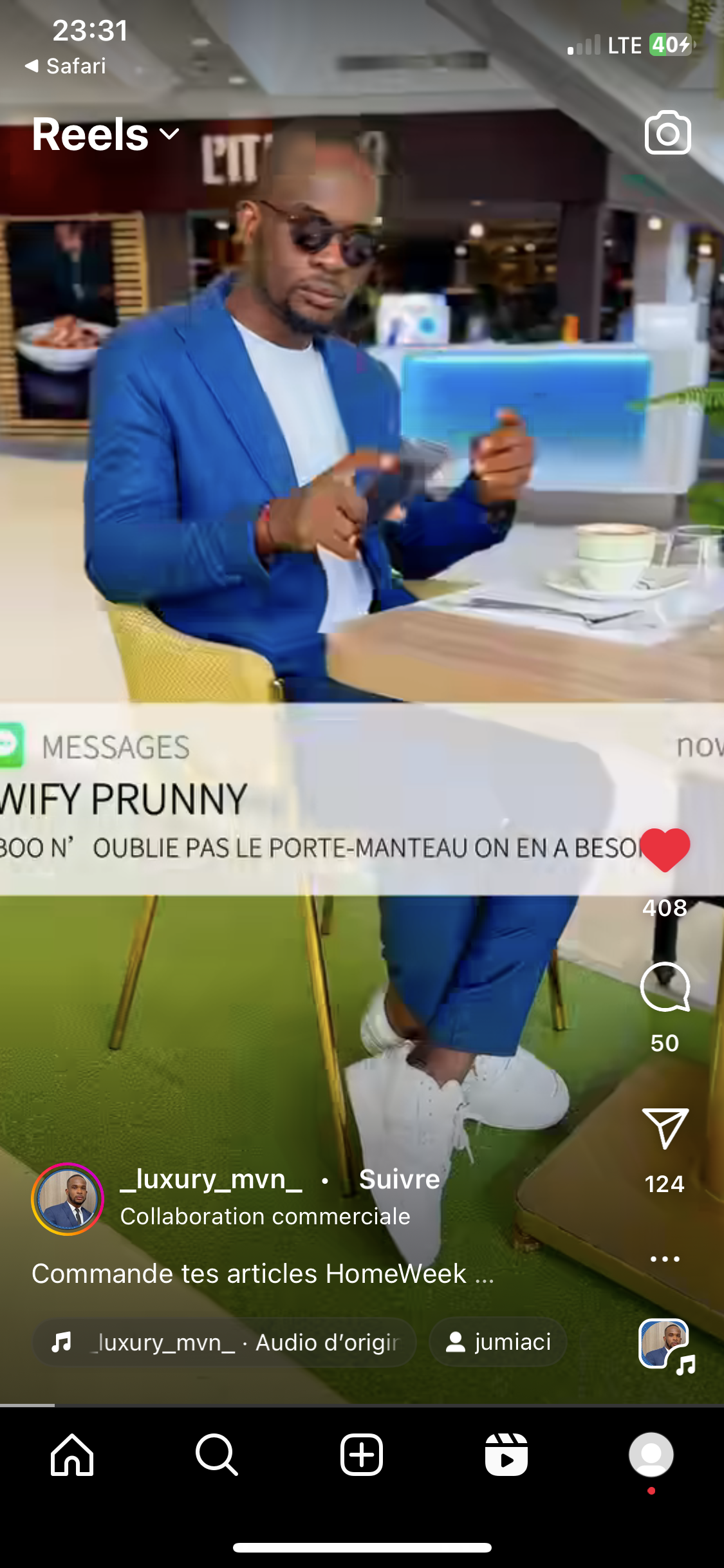The width and height of the screenshot is (724, 1568).
Task: Open the tagged account jumiaci
Action: (497, 1342)
